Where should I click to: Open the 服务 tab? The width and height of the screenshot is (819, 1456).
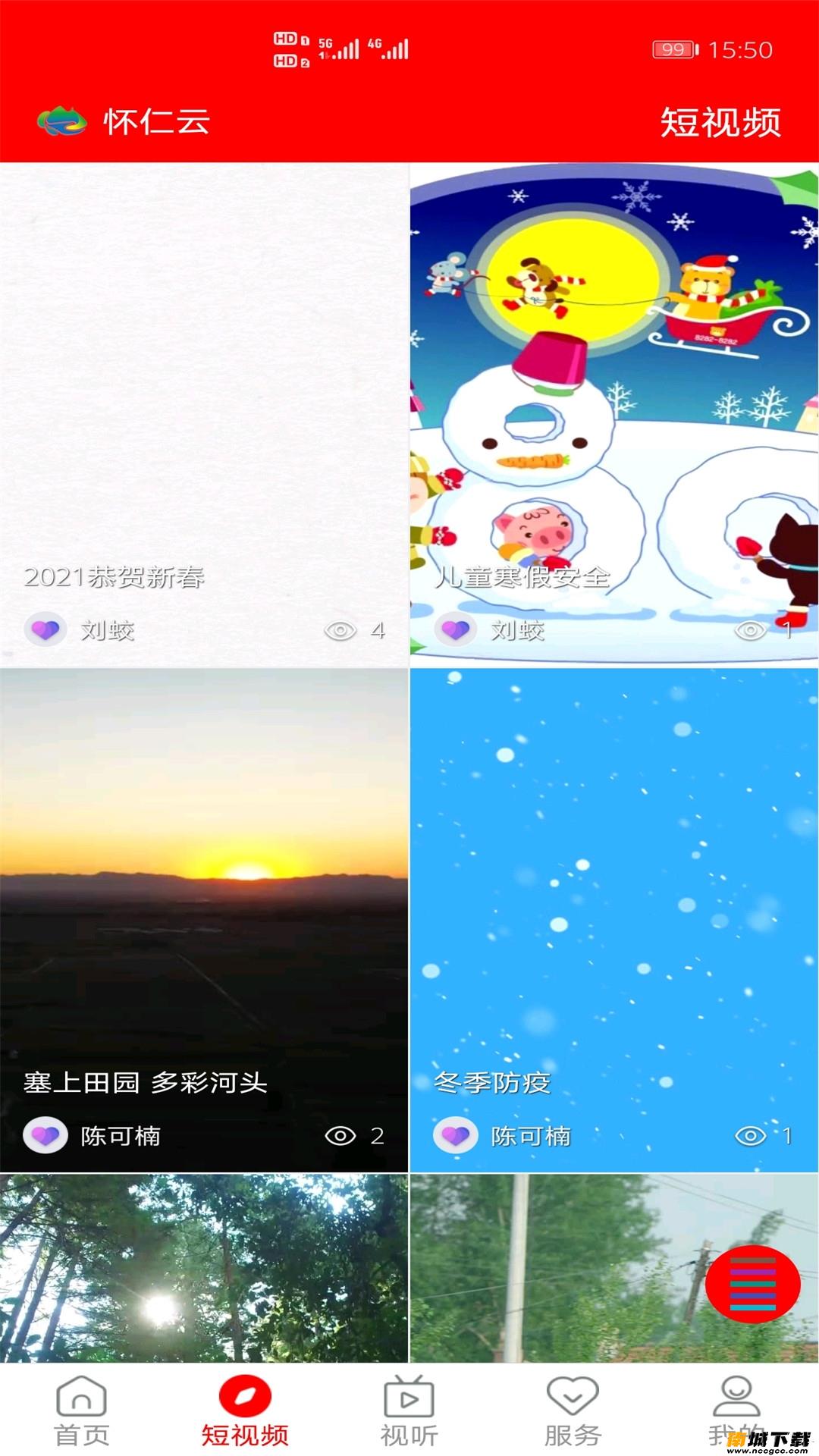(573, 1412)
